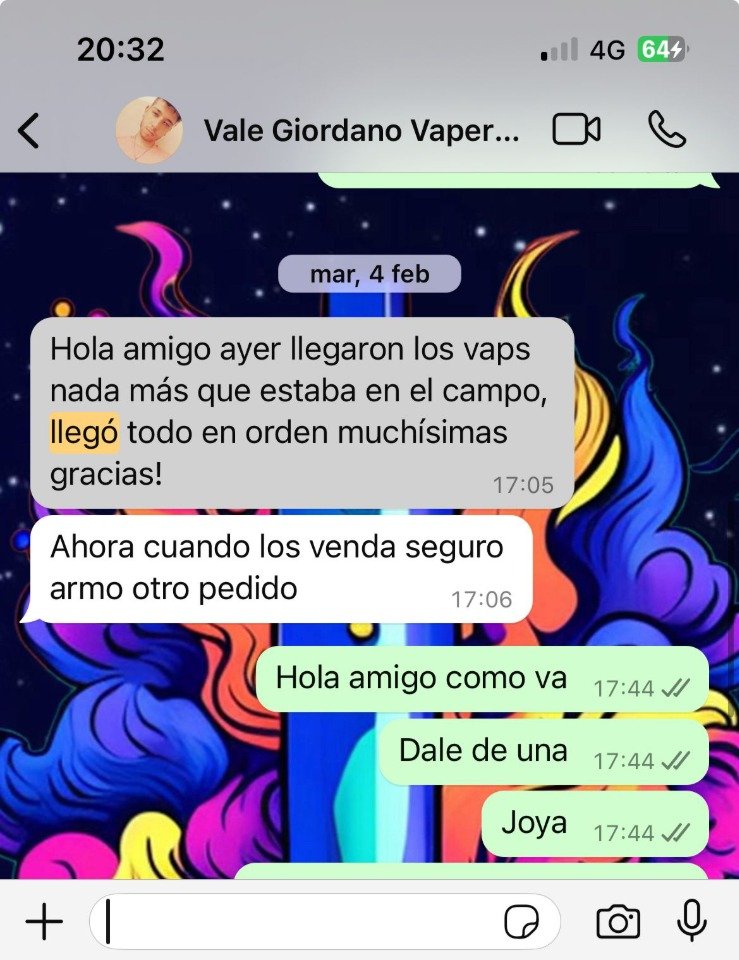
Task: Focus the message text field
Action: pos(300,921)
